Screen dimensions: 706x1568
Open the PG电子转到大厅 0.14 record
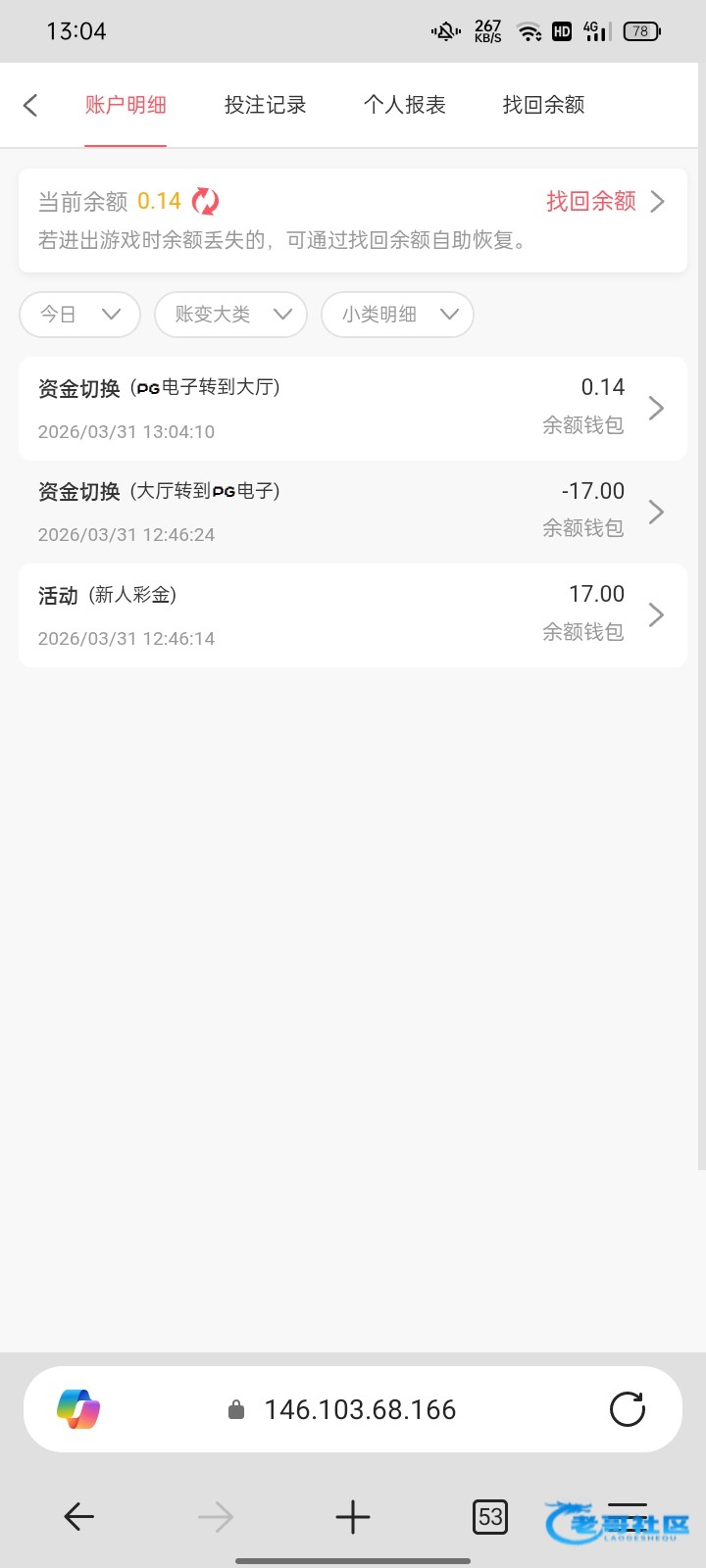352,409
